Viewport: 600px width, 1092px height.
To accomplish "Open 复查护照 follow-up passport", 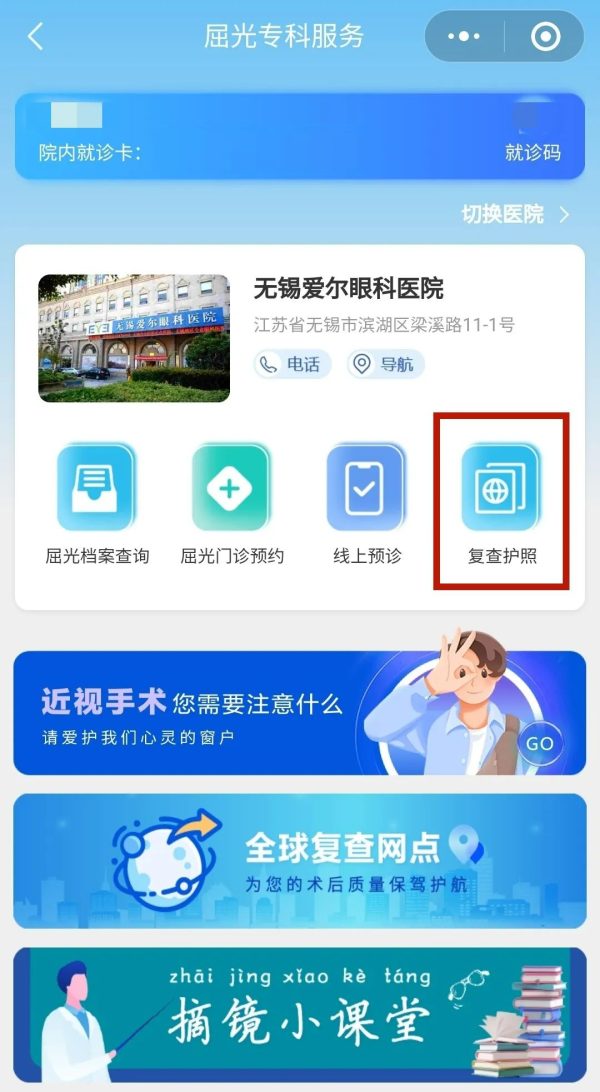I will pos(501,505).
